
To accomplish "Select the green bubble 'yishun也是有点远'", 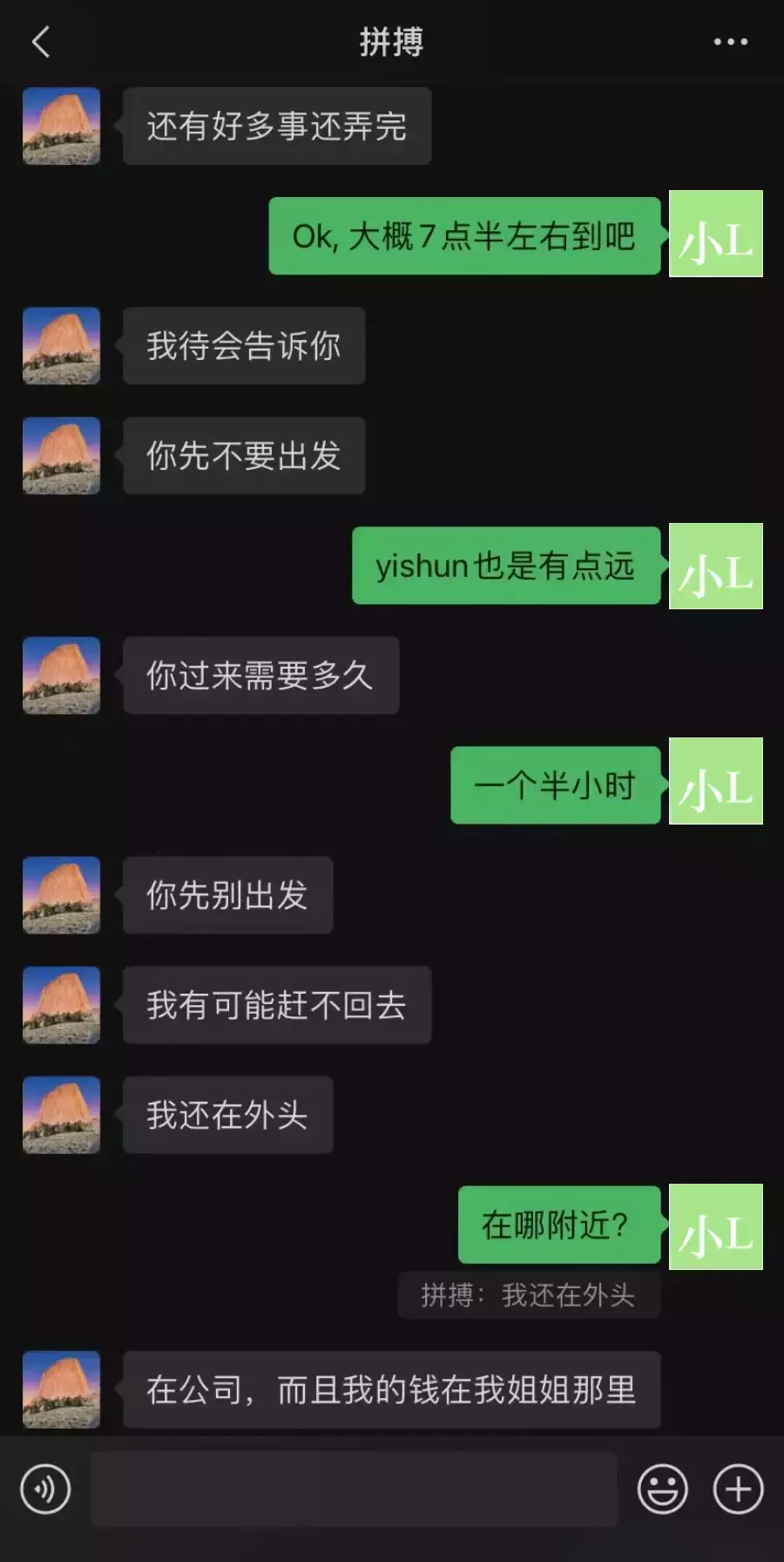I will tap(505, 567).
